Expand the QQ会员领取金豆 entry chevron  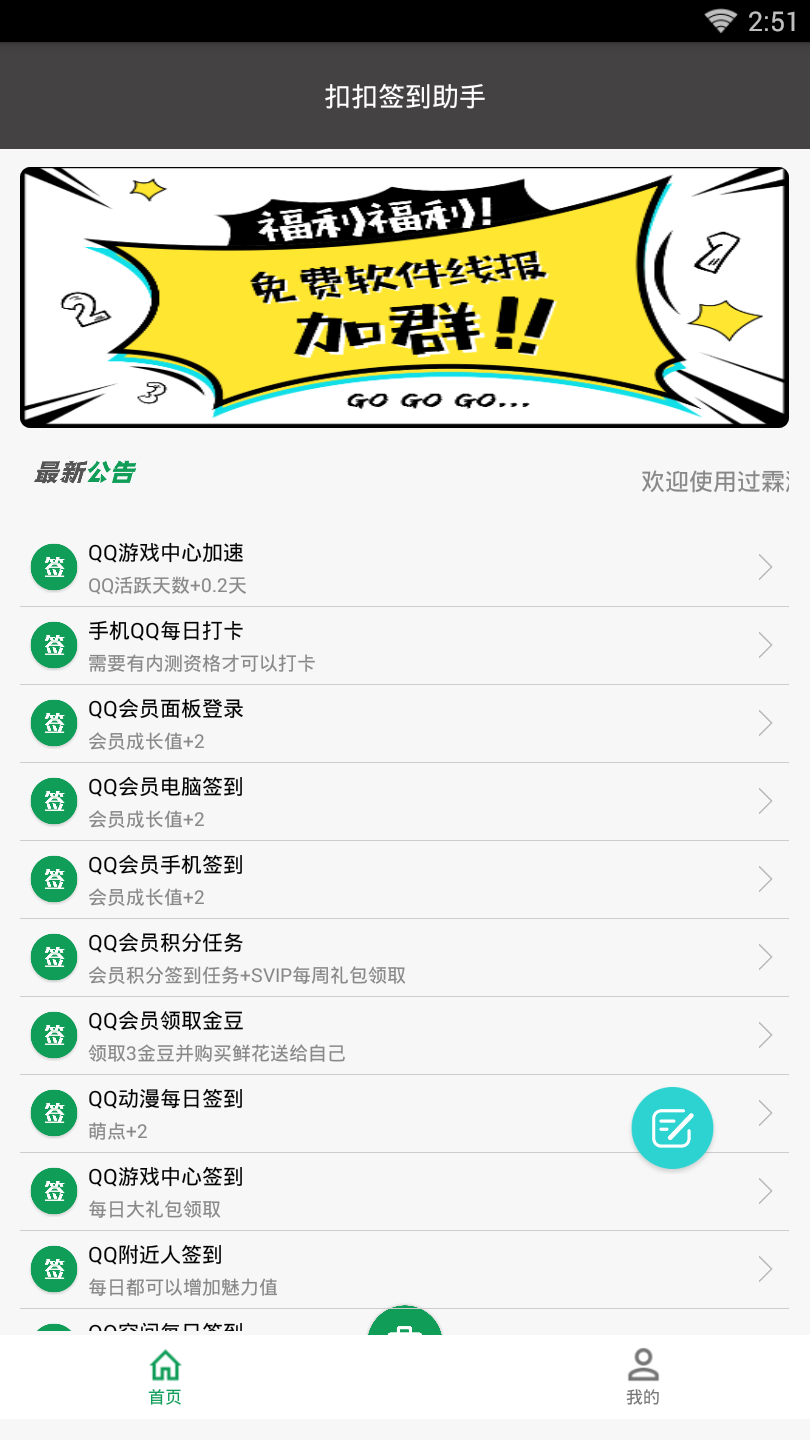764,1035
